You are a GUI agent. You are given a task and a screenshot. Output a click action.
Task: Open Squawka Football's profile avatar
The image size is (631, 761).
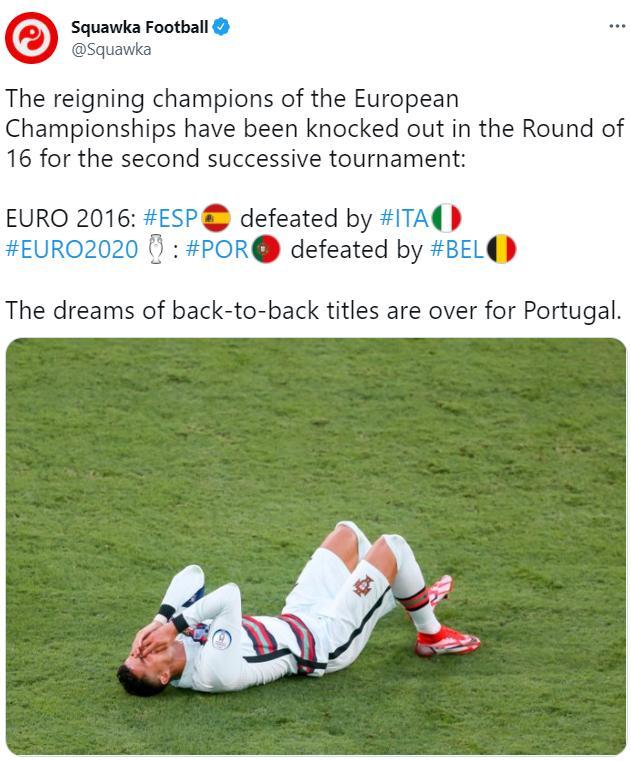(31, 38)
